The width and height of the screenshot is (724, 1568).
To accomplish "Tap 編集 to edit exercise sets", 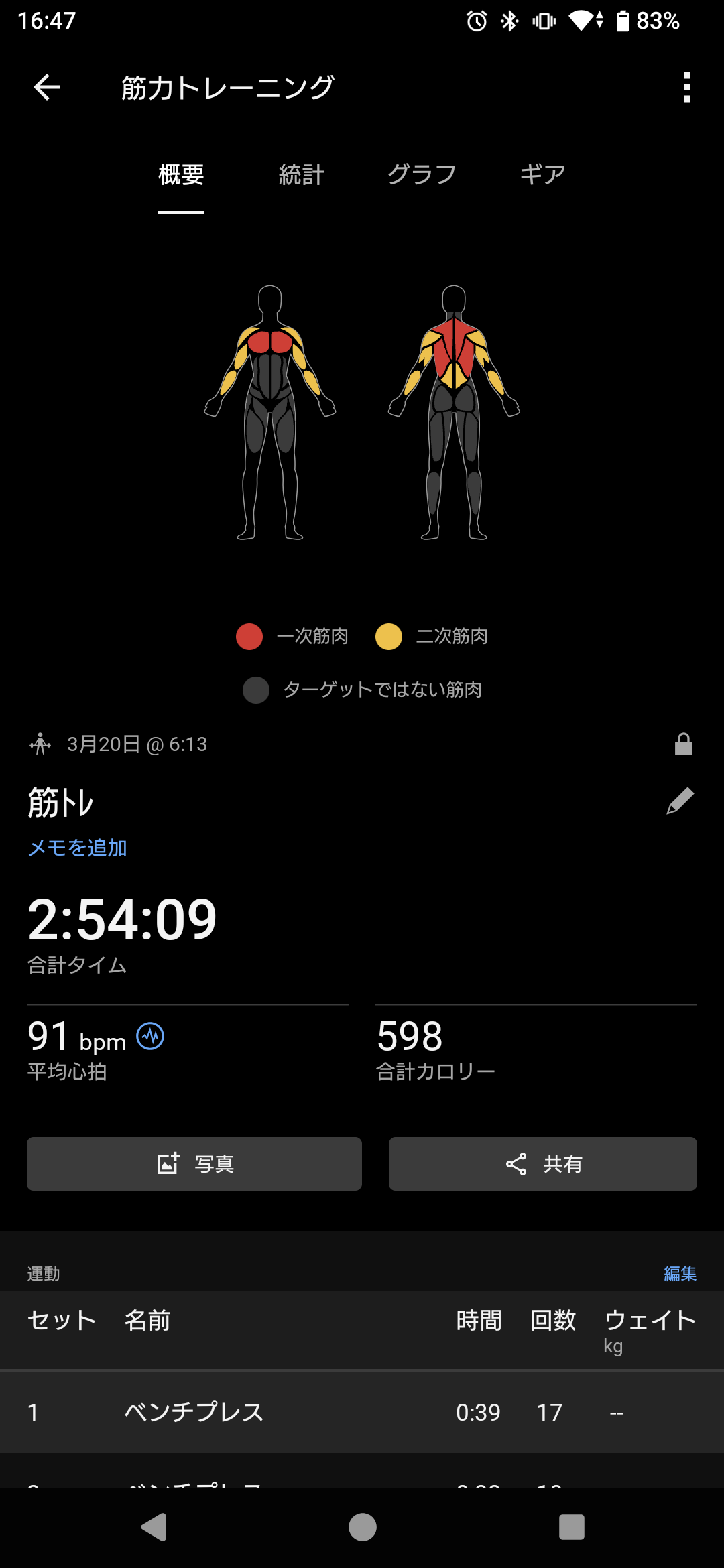I will coord(680,1273).
